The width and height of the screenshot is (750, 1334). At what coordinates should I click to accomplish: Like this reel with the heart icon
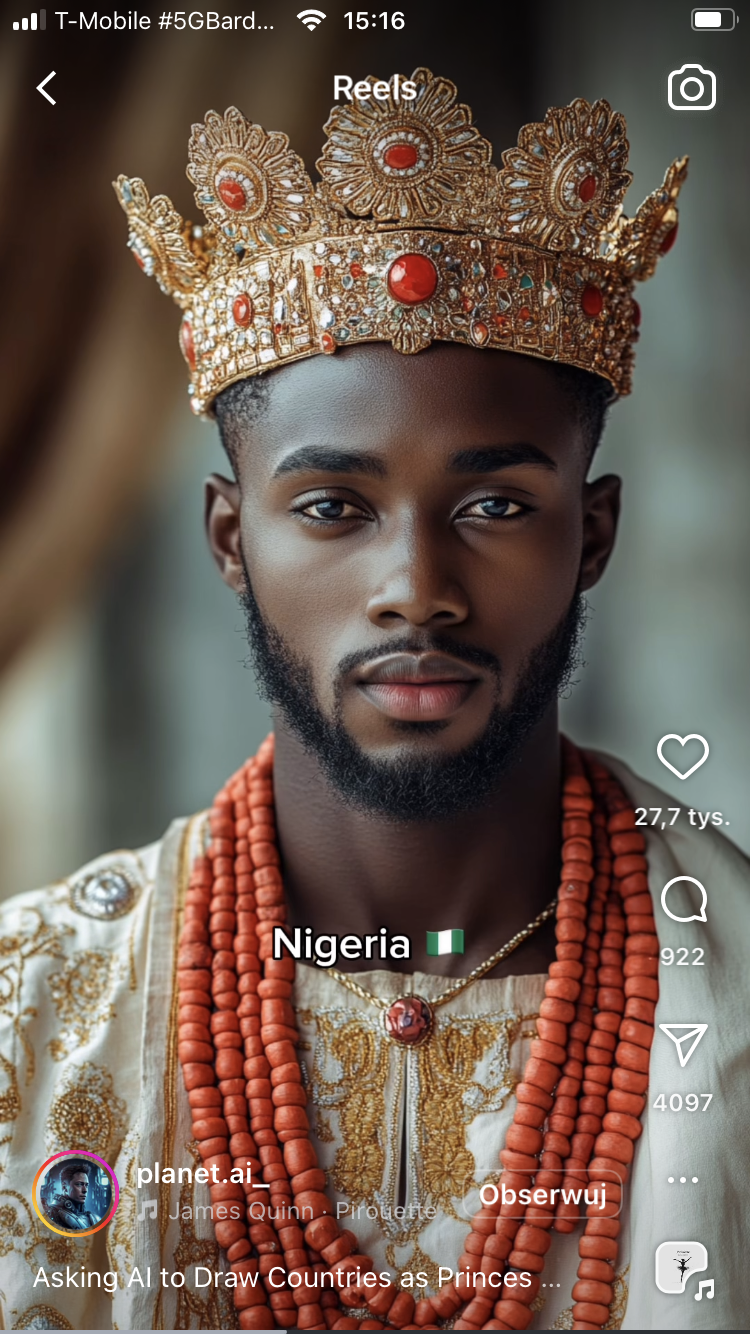pyautogui.click(x=683, y=757)
